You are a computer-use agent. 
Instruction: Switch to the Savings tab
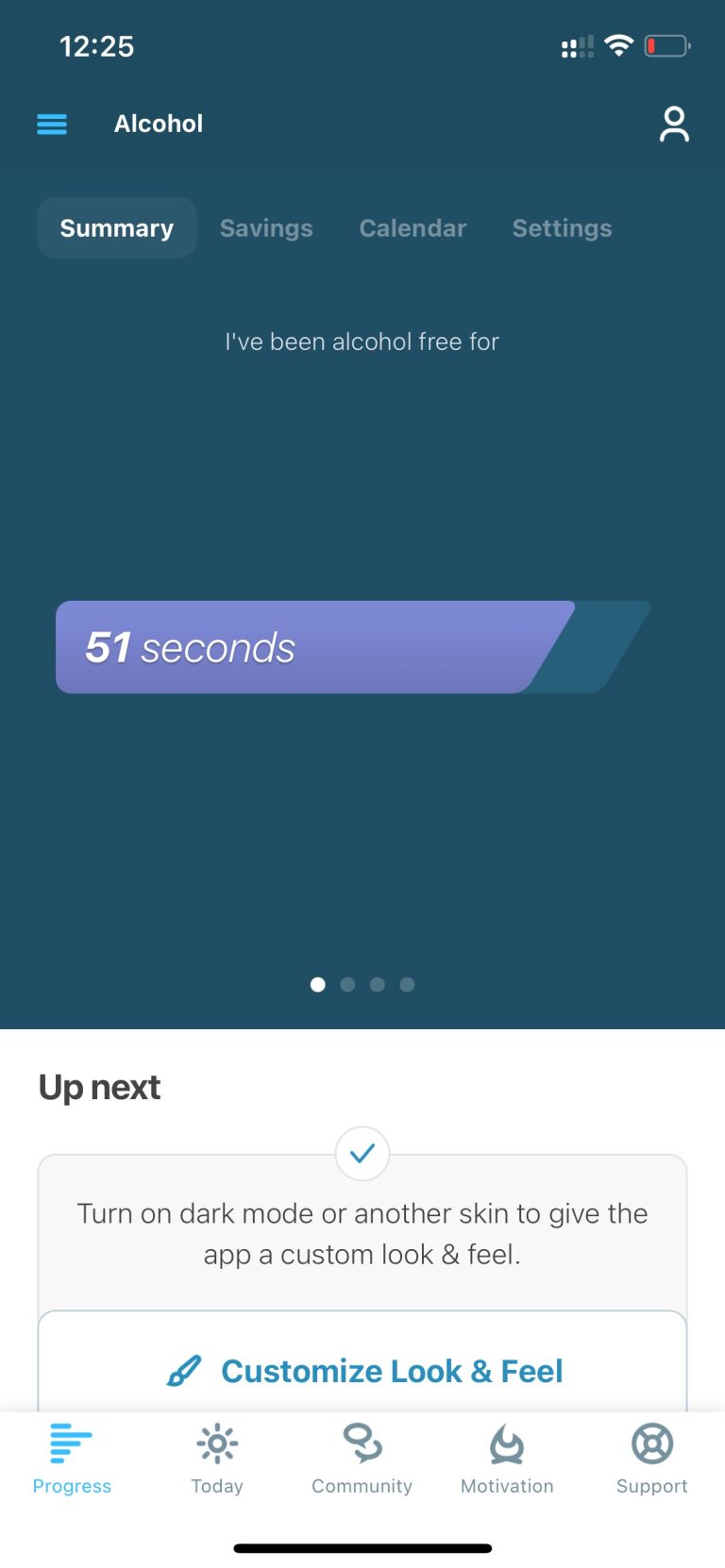(x=266, y=227)
